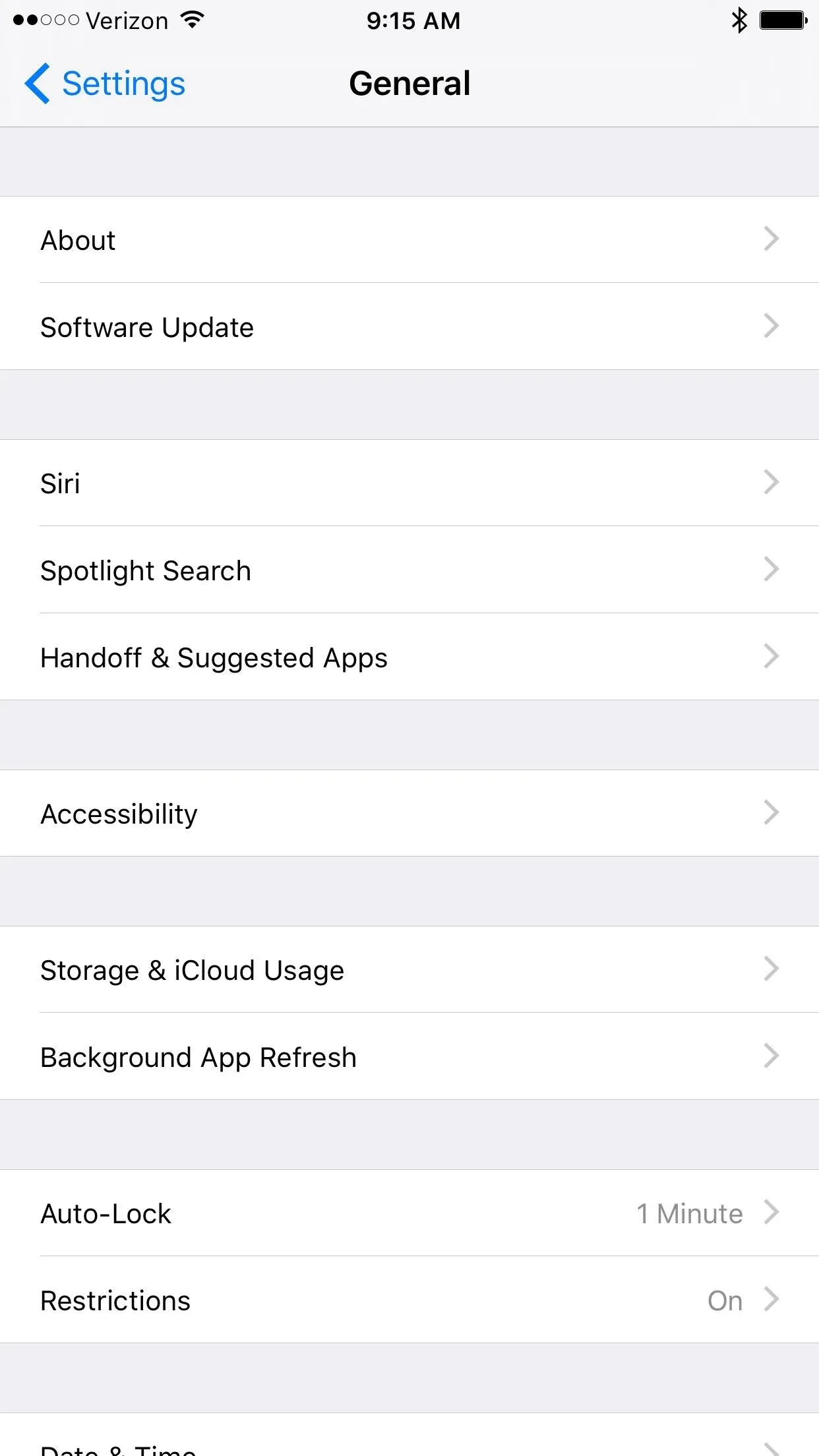Open Restrictions settings

click(x=409, y=1300)
